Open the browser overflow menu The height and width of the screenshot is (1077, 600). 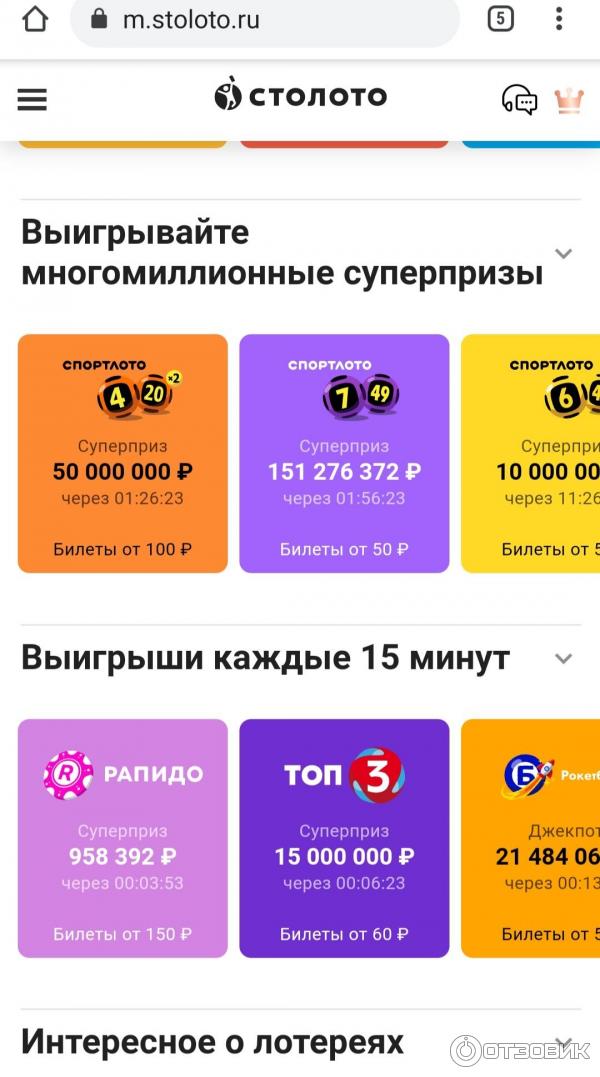tap(559, 19)
